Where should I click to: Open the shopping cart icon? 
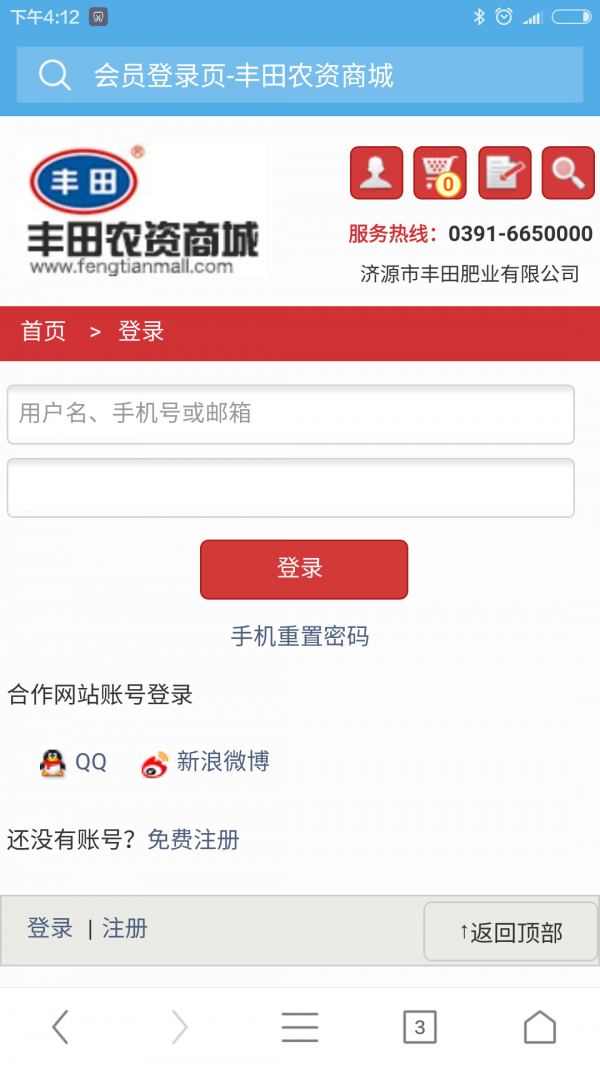pos(440,173)
